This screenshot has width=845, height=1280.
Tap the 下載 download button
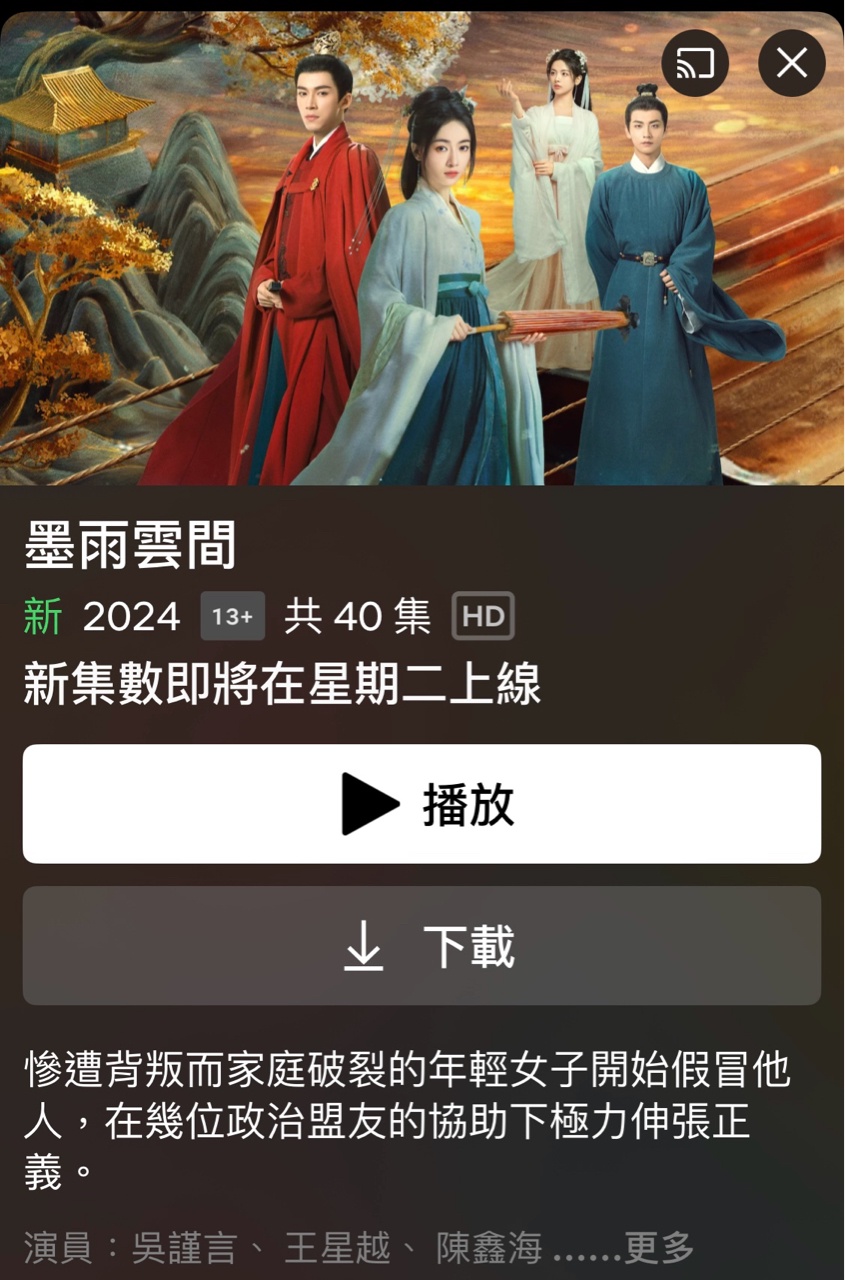tap(422, 946)
